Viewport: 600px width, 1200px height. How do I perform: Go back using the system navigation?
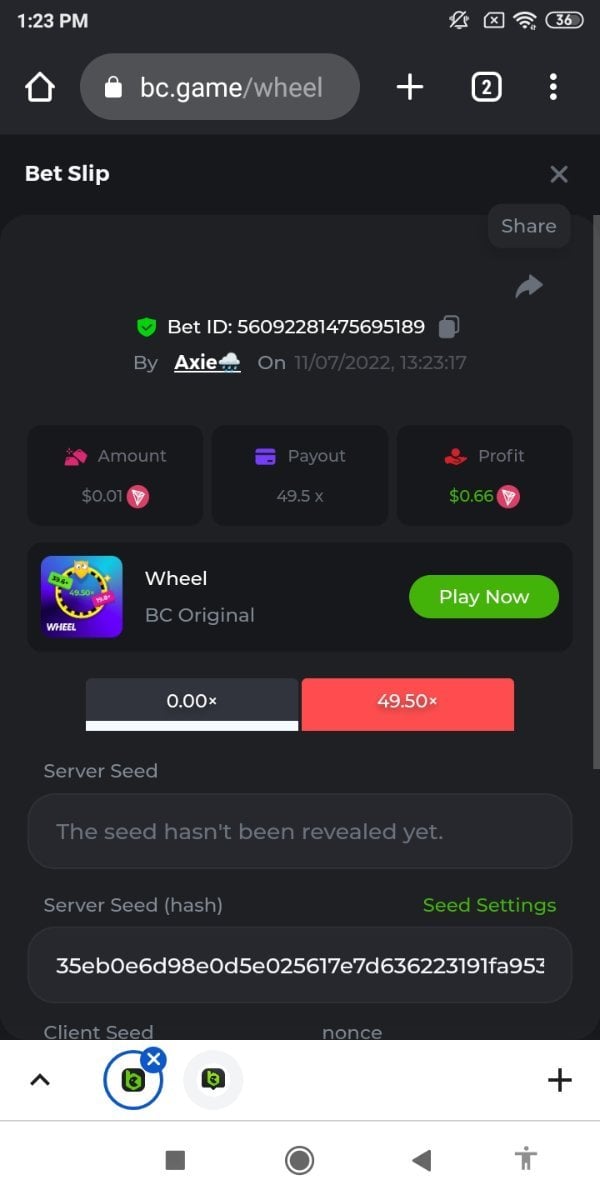(421, 1160)
